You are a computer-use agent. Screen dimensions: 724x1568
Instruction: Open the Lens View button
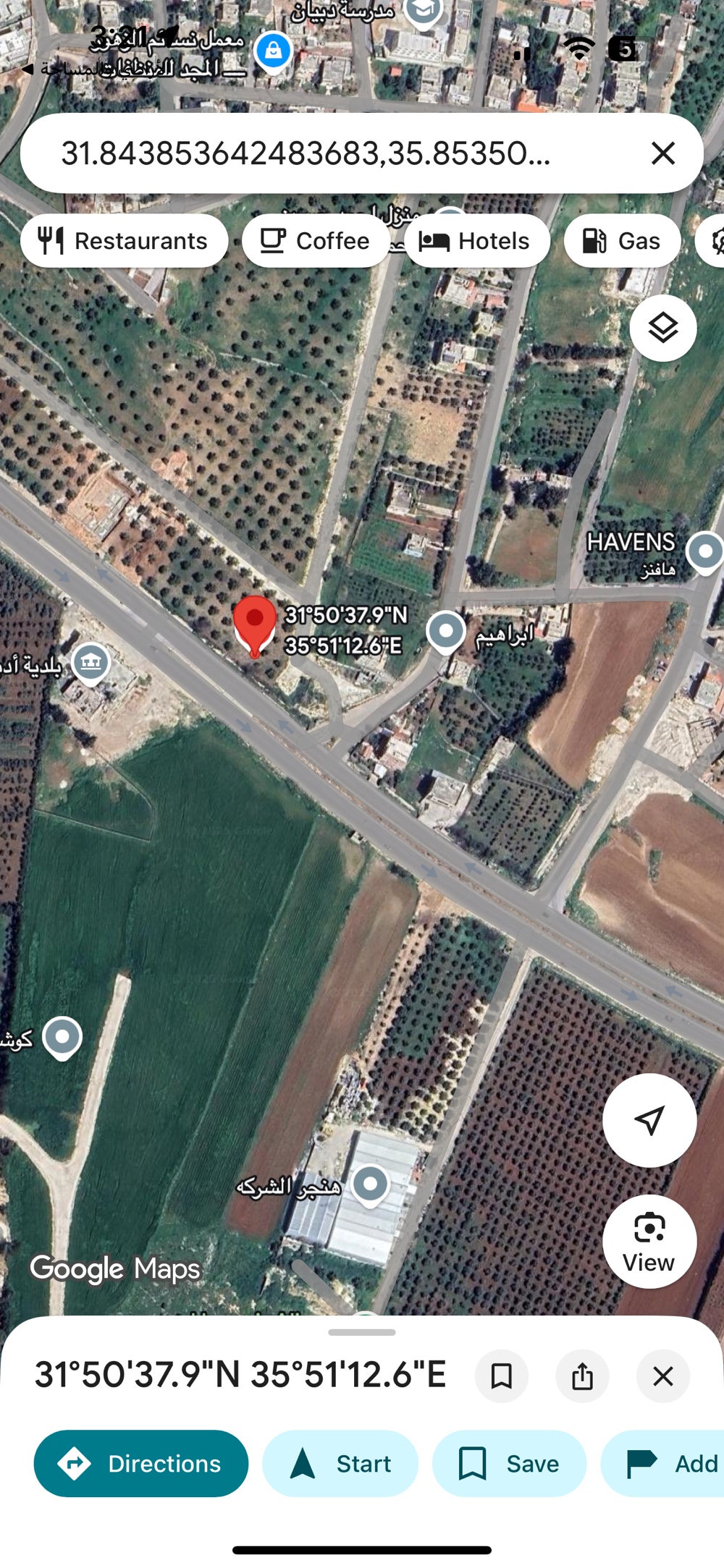[x=649, y=1242]
